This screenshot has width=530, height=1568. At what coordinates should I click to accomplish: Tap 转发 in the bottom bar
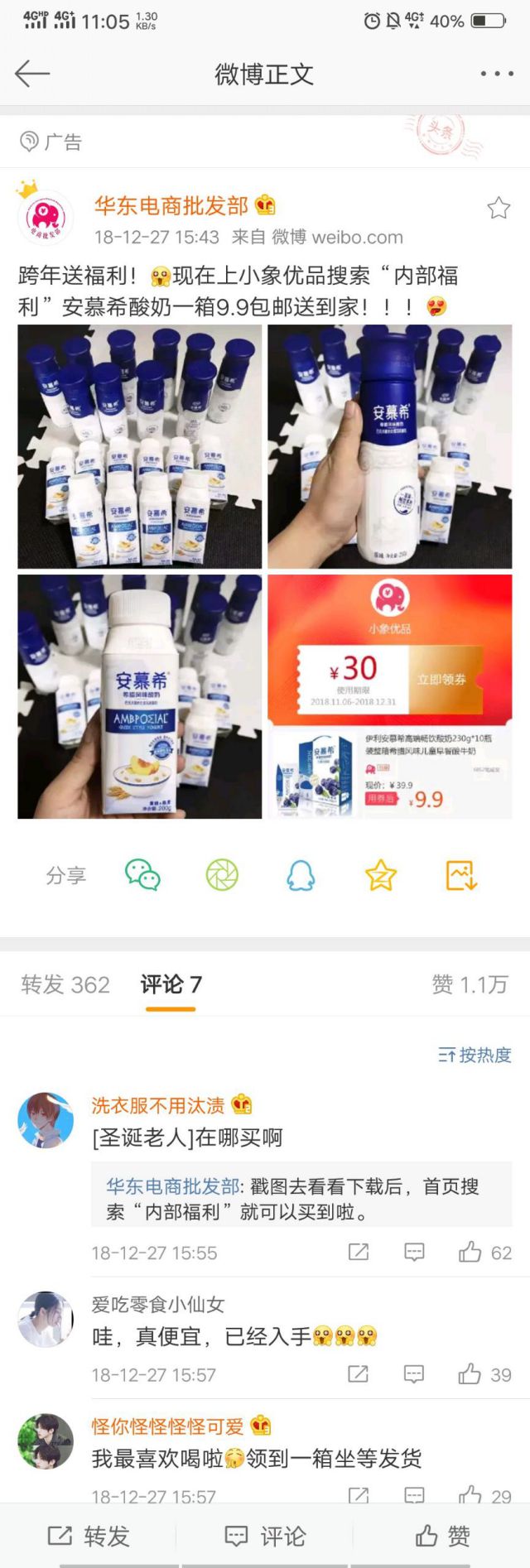(88, 1537)
